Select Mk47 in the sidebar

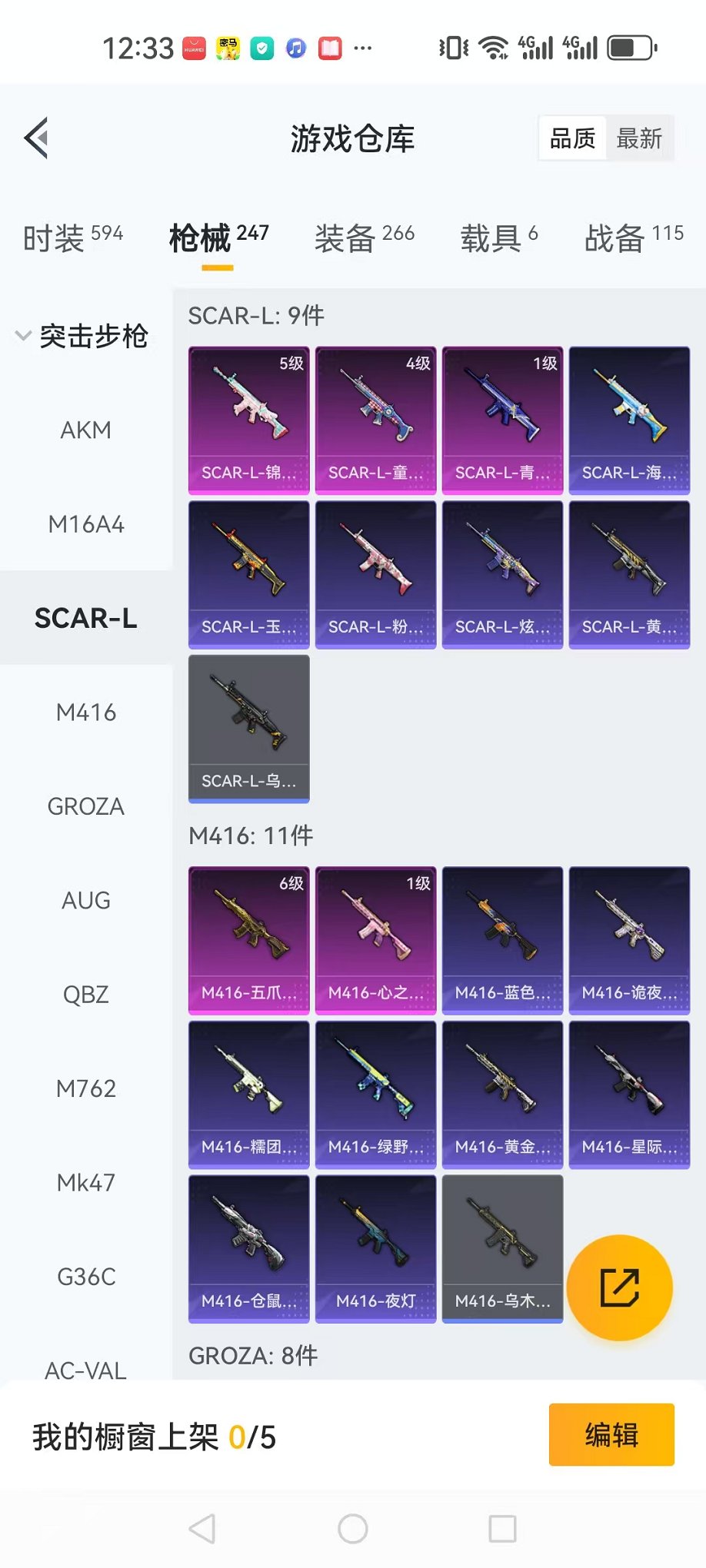86,1182
